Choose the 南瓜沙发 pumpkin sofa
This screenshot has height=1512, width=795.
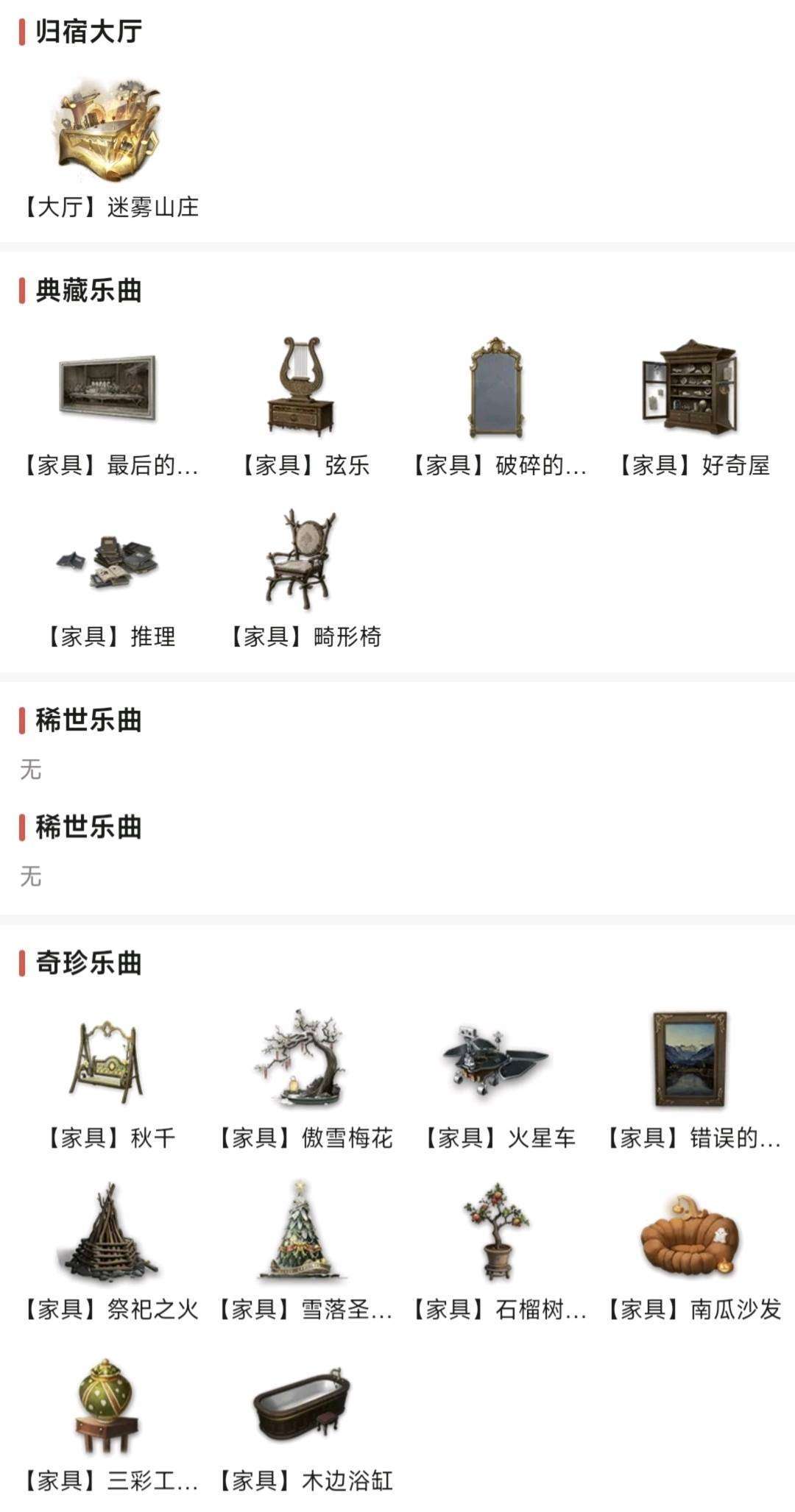coord(690,1232)
